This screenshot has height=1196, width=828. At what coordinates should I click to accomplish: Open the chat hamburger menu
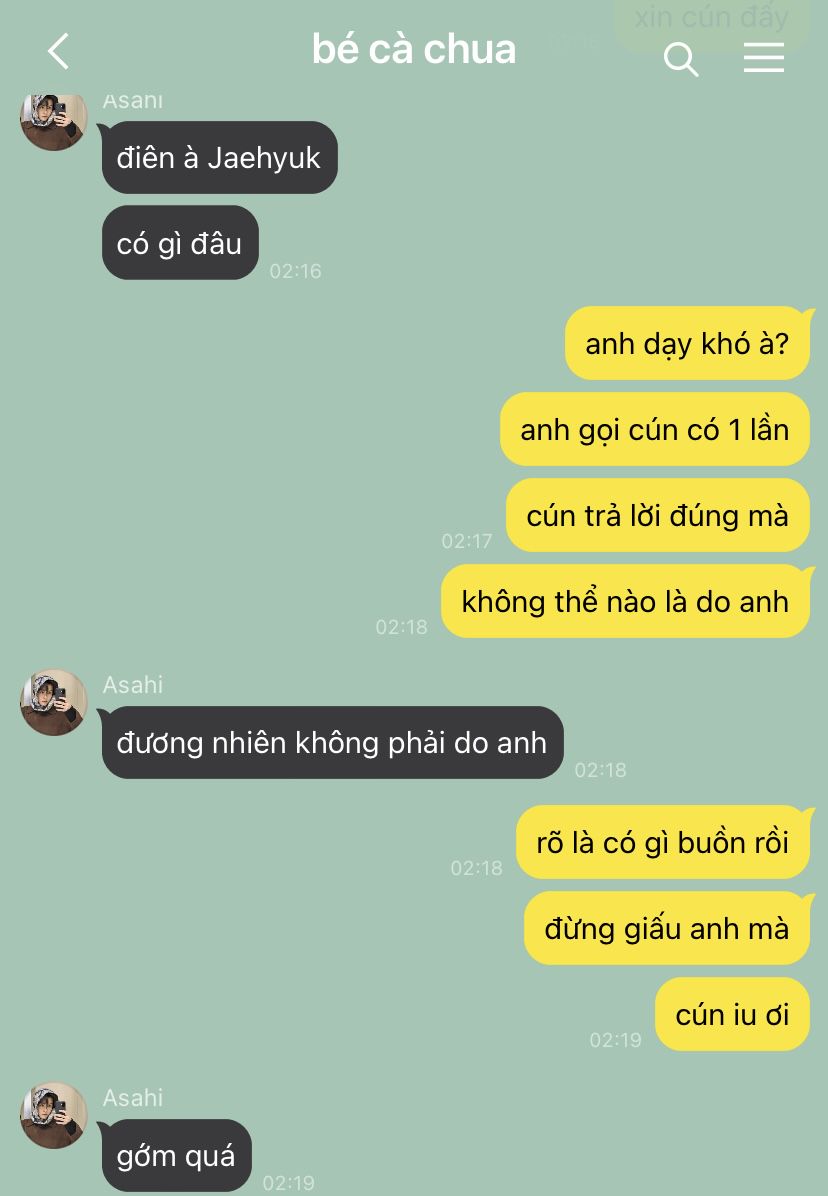click(x=763, y=58)
